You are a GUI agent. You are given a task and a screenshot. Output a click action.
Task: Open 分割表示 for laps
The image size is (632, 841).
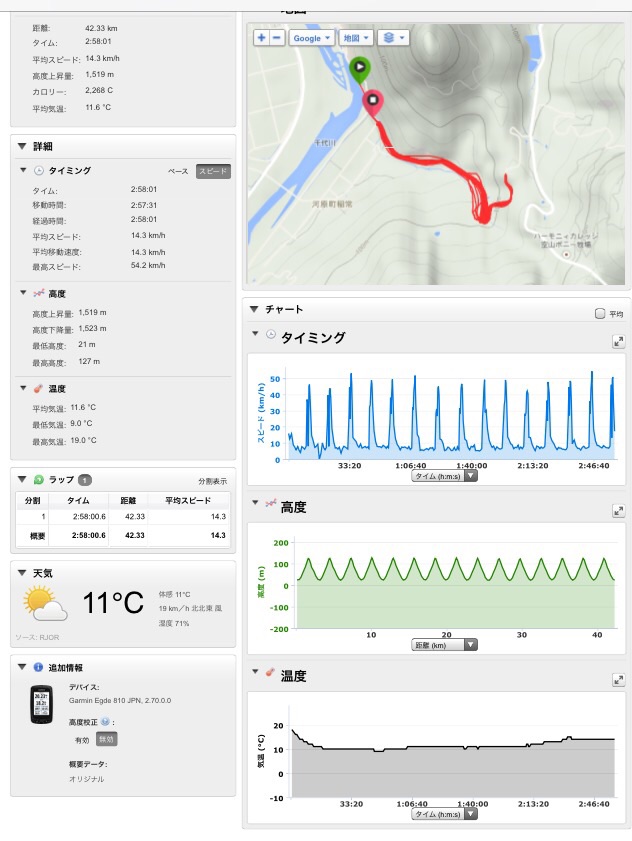coord(212,481)
